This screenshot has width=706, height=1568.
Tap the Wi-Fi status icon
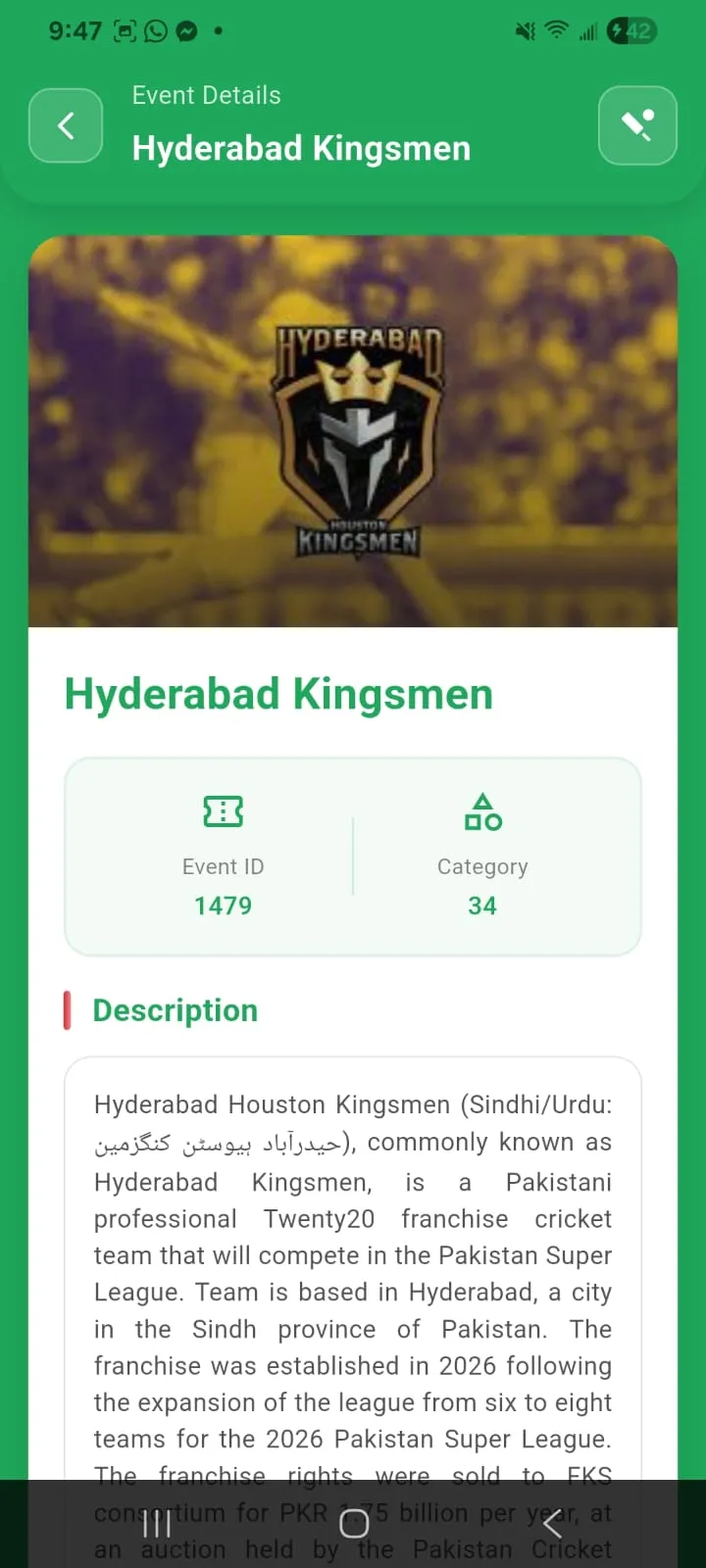coord(556,29)
